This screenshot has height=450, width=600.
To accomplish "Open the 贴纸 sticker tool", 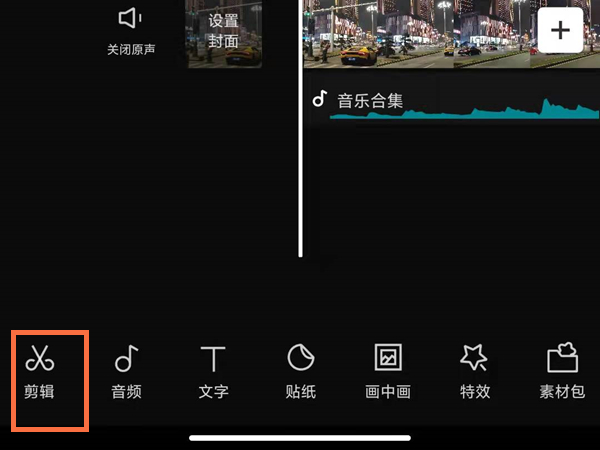I will point(301,372).
